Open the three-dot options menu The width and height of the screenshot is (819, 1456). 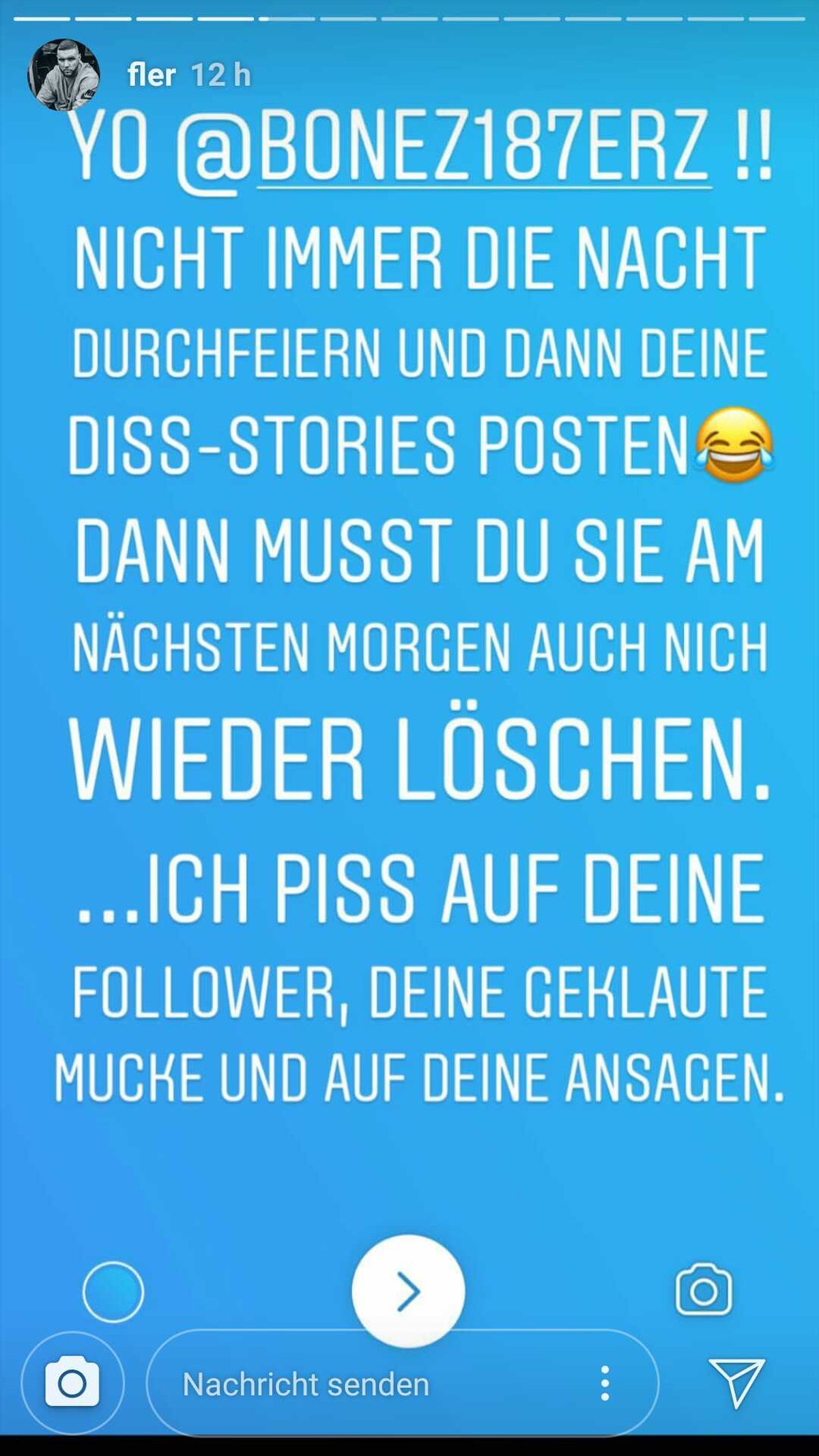(605, 1384)
